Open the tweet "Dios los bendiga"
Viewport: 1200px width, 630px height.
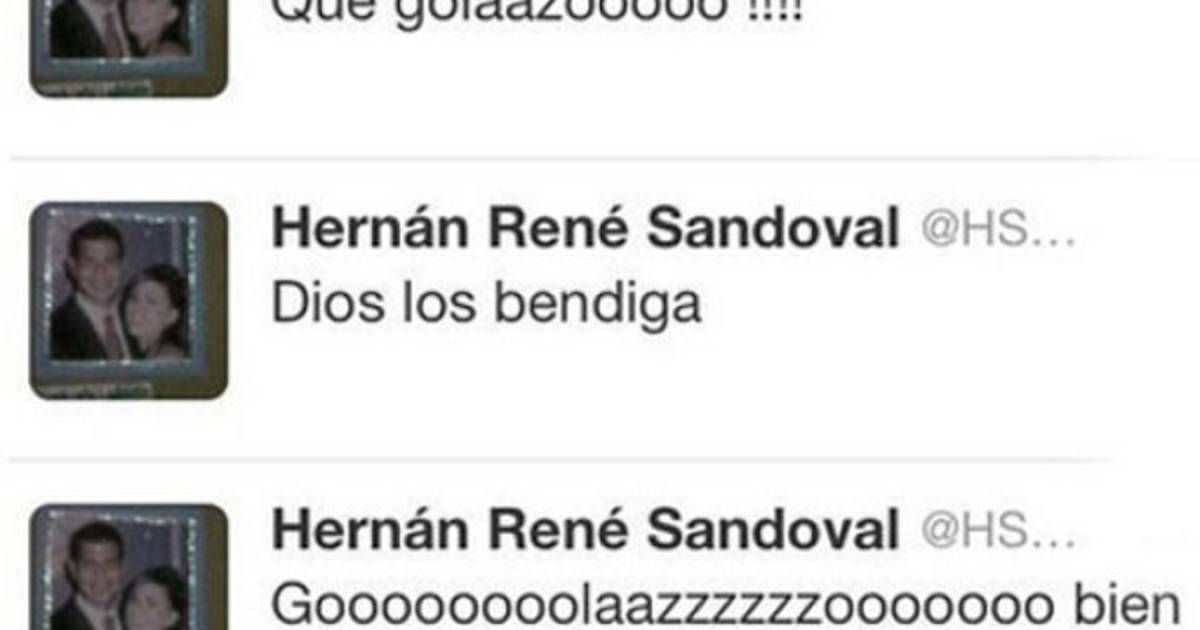[486, 305]
